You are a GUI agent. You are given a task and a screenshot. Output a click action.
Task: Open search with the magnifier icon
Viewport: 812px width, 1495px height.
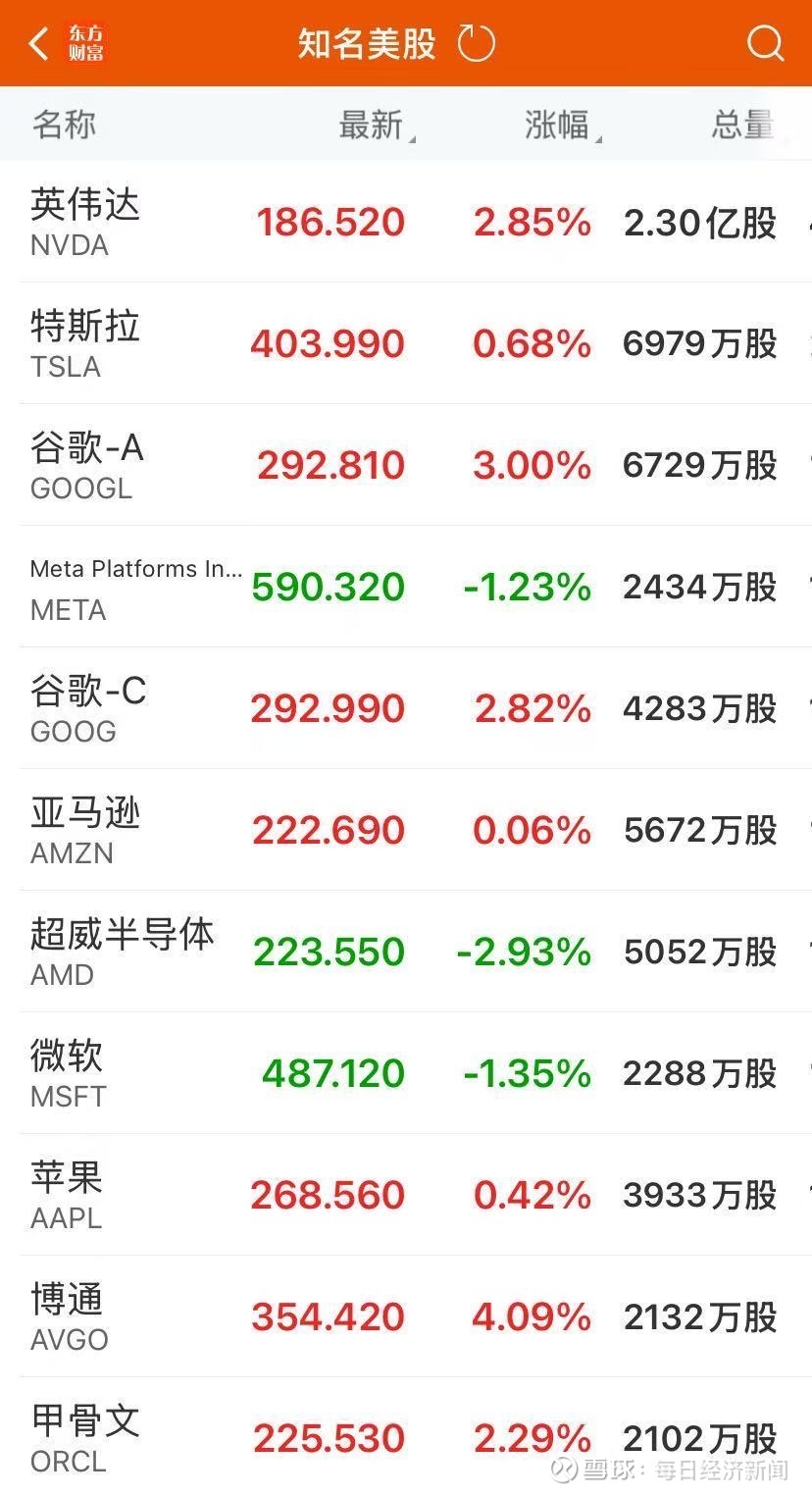tap(764, 42)
